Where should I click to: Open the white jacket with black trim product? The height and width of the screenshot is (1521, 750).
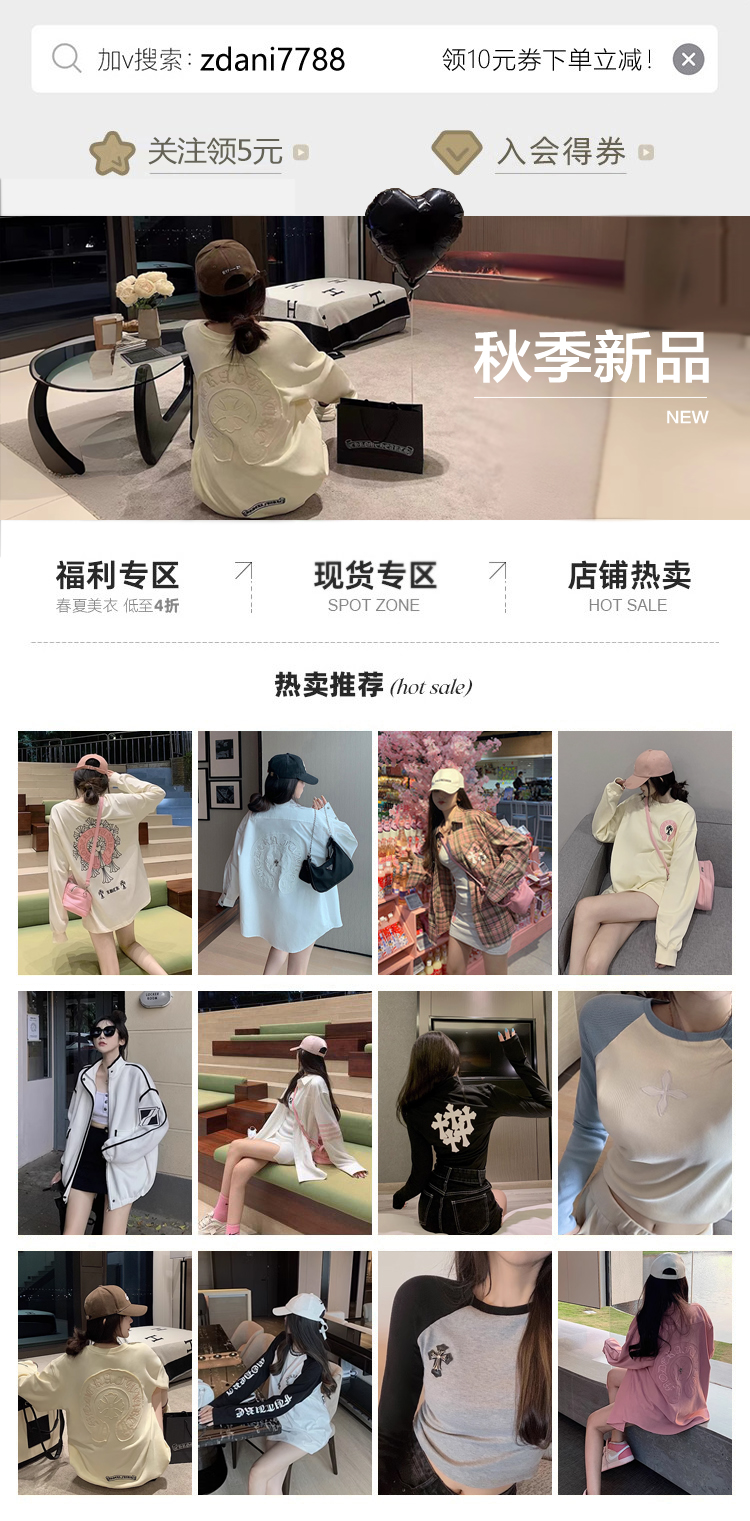[105, 1113]
